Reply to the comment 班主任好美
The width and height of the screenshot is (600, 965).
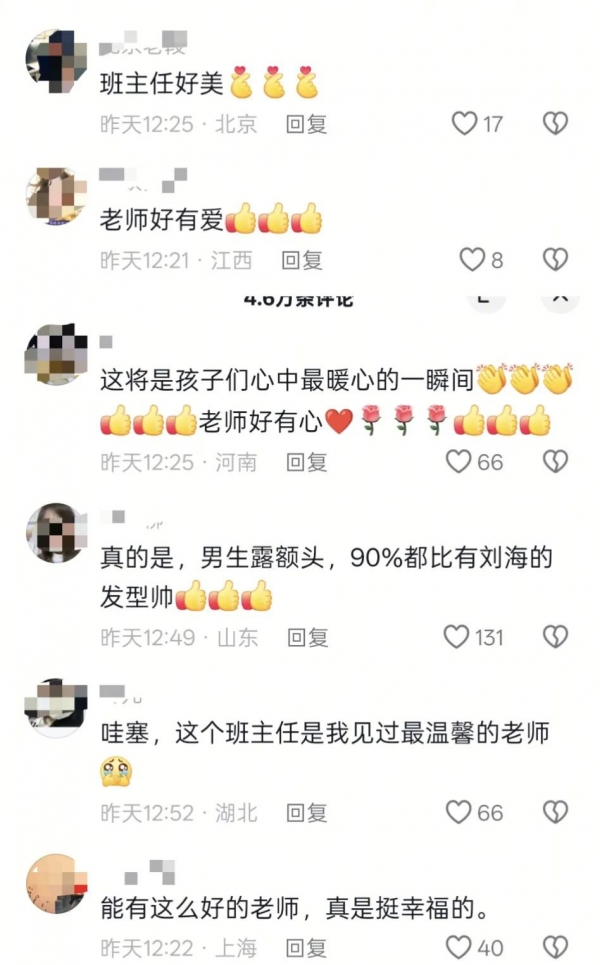point(306,124)
